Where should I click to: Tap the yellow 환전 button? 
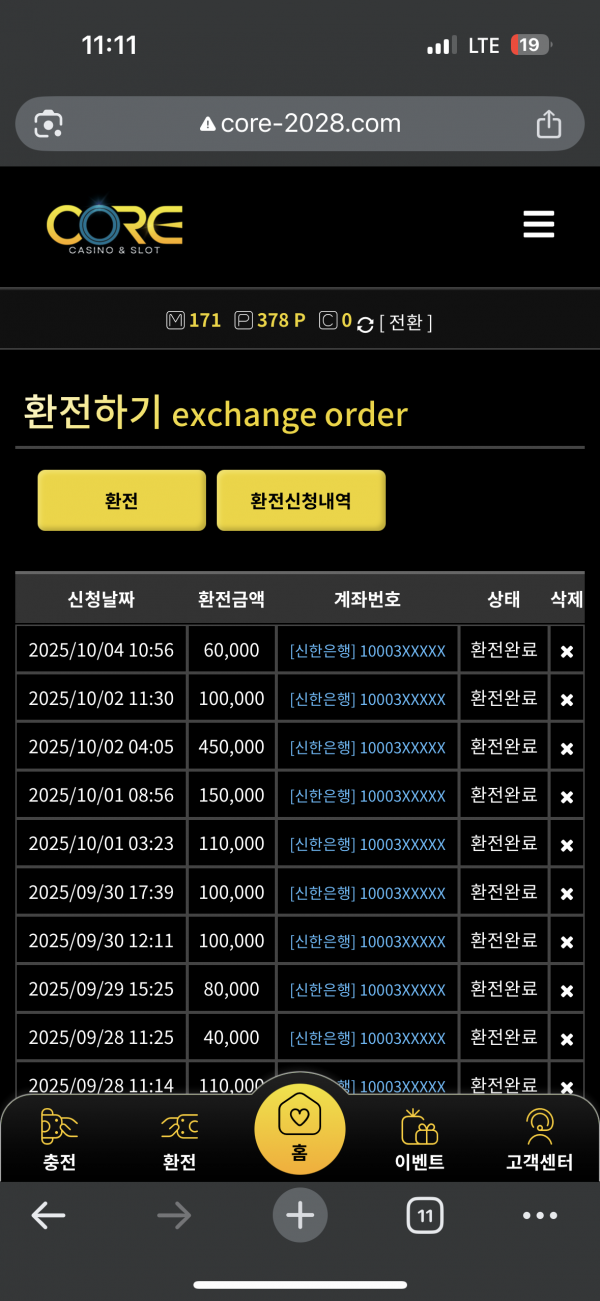tap(121, 500)
